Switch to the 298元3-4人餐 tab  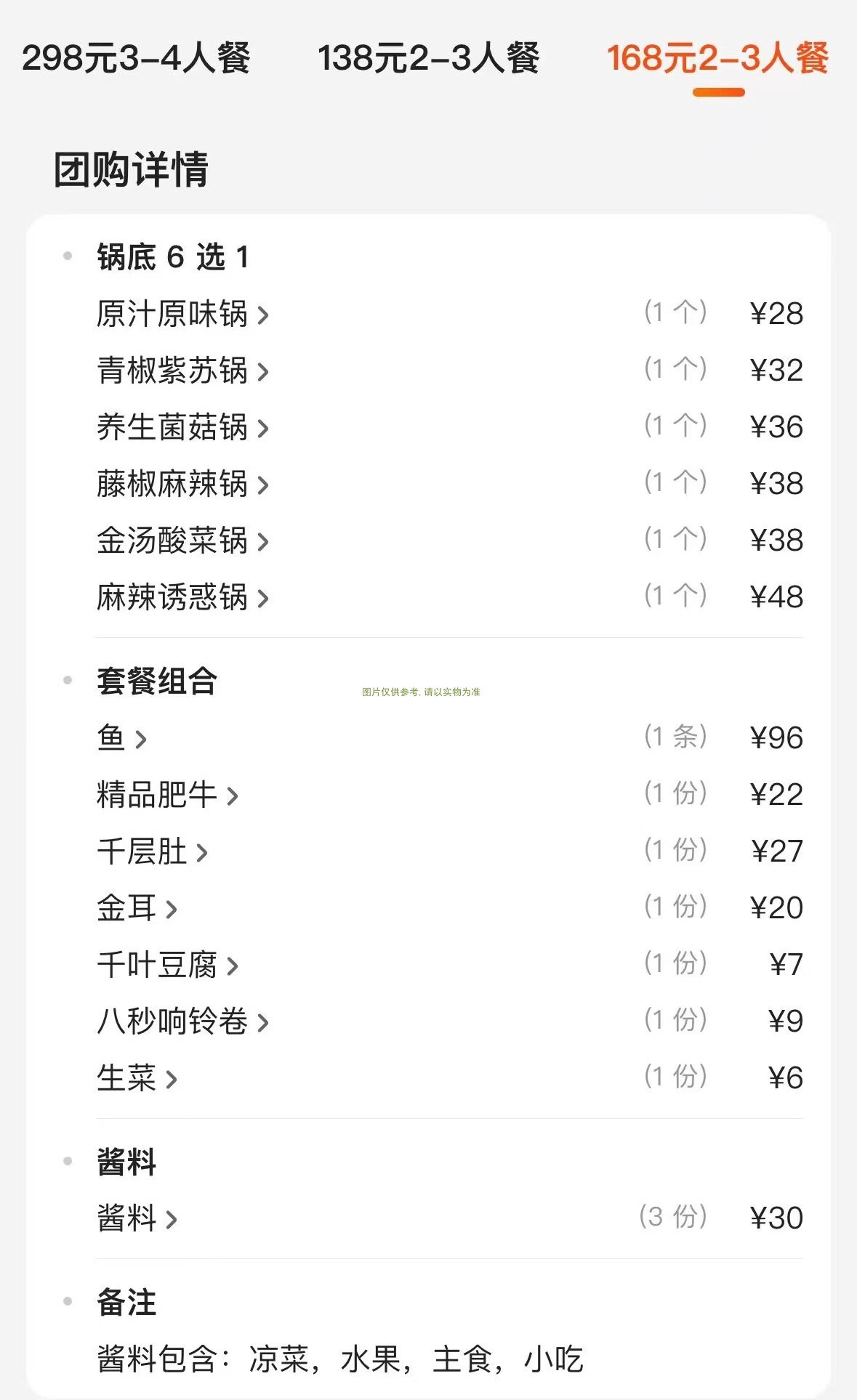click(136, 58)
